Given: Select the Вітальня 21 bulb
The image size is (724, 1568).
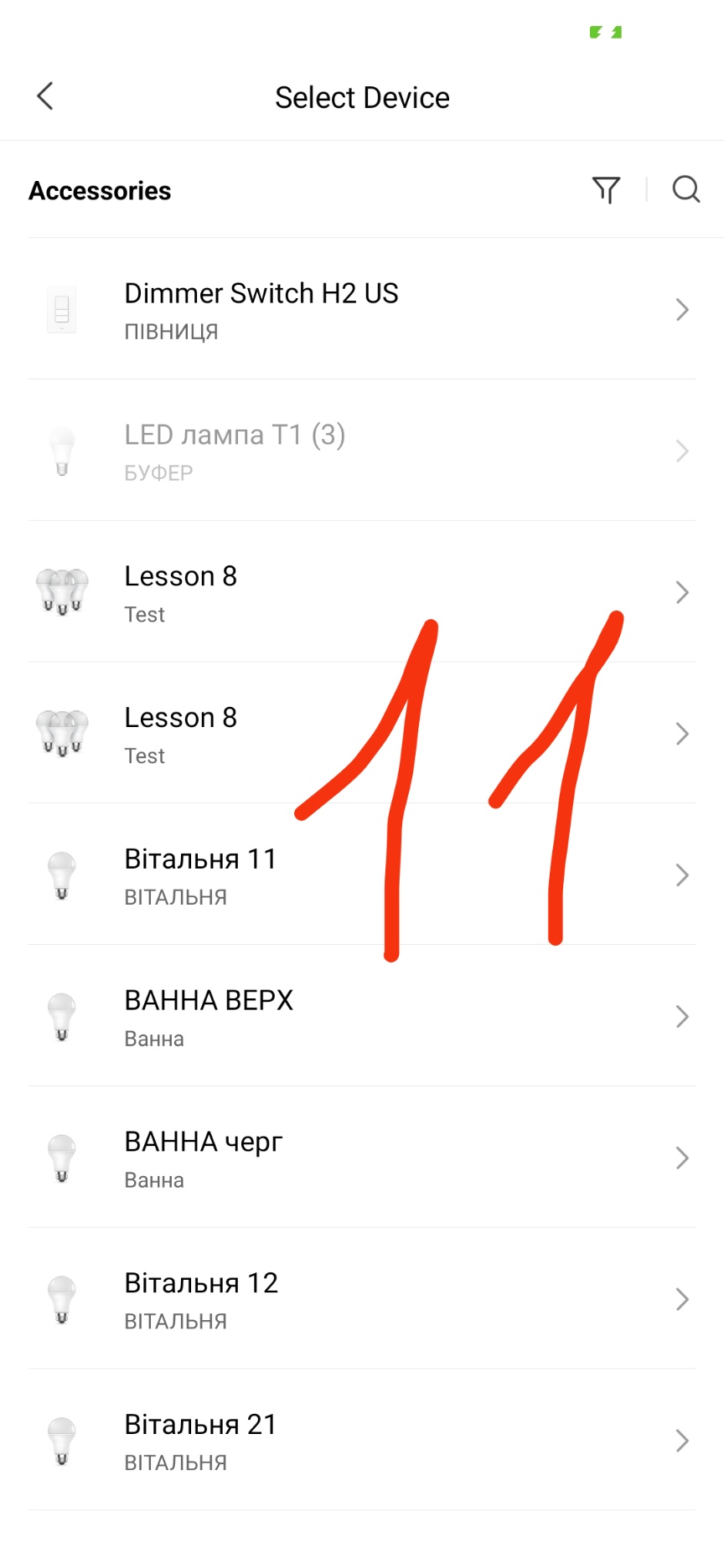Looking at the screenshot, I should 362,1442.
